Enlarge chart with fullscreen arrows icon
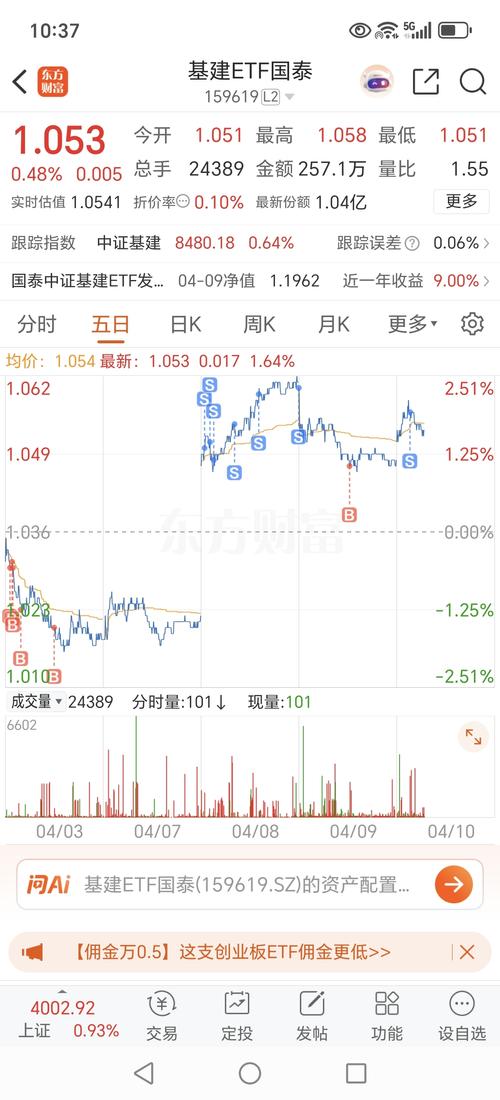The width and height of the screenshot is (500, 1100). click(473, 737)
